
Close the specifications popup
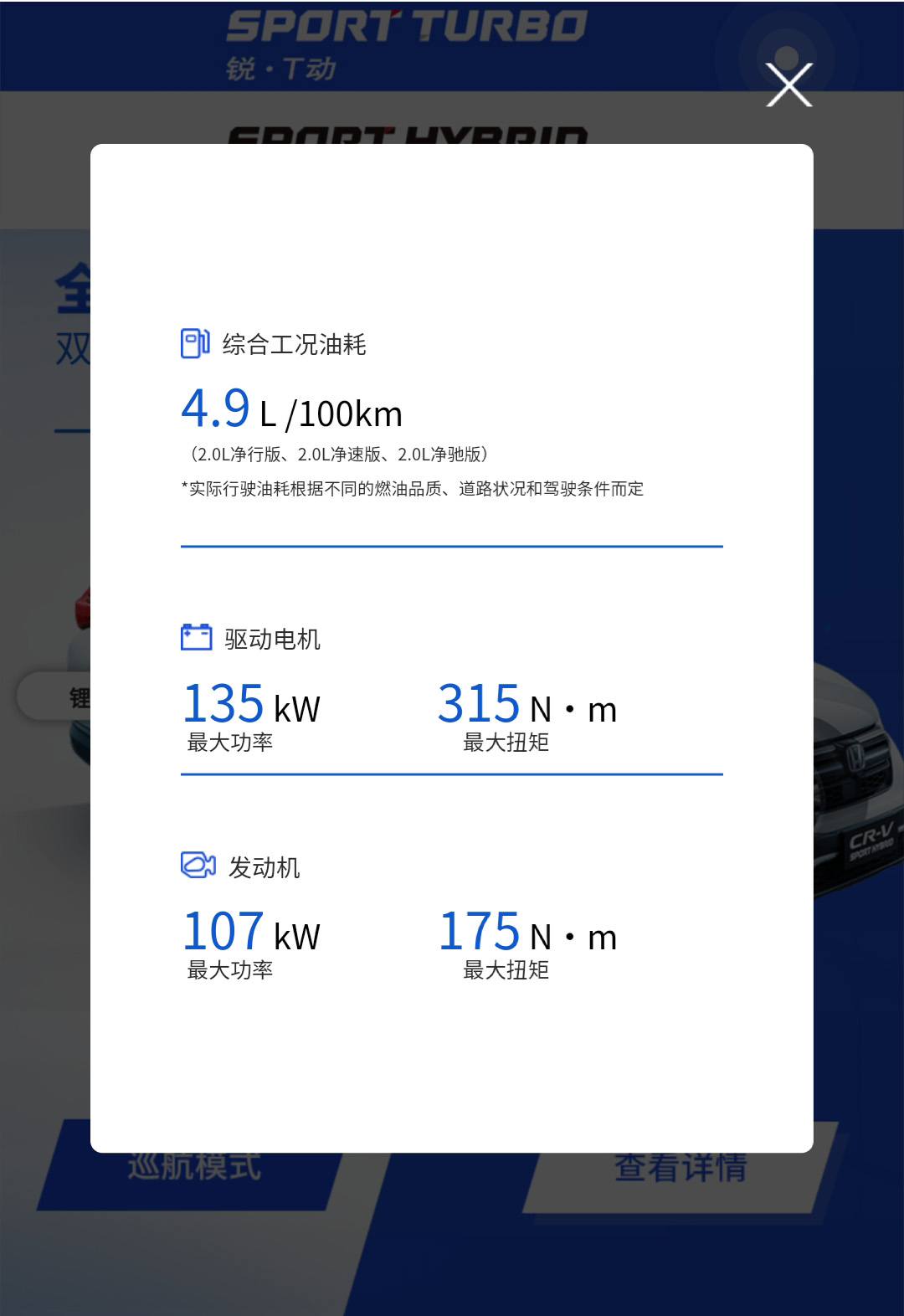788,85
